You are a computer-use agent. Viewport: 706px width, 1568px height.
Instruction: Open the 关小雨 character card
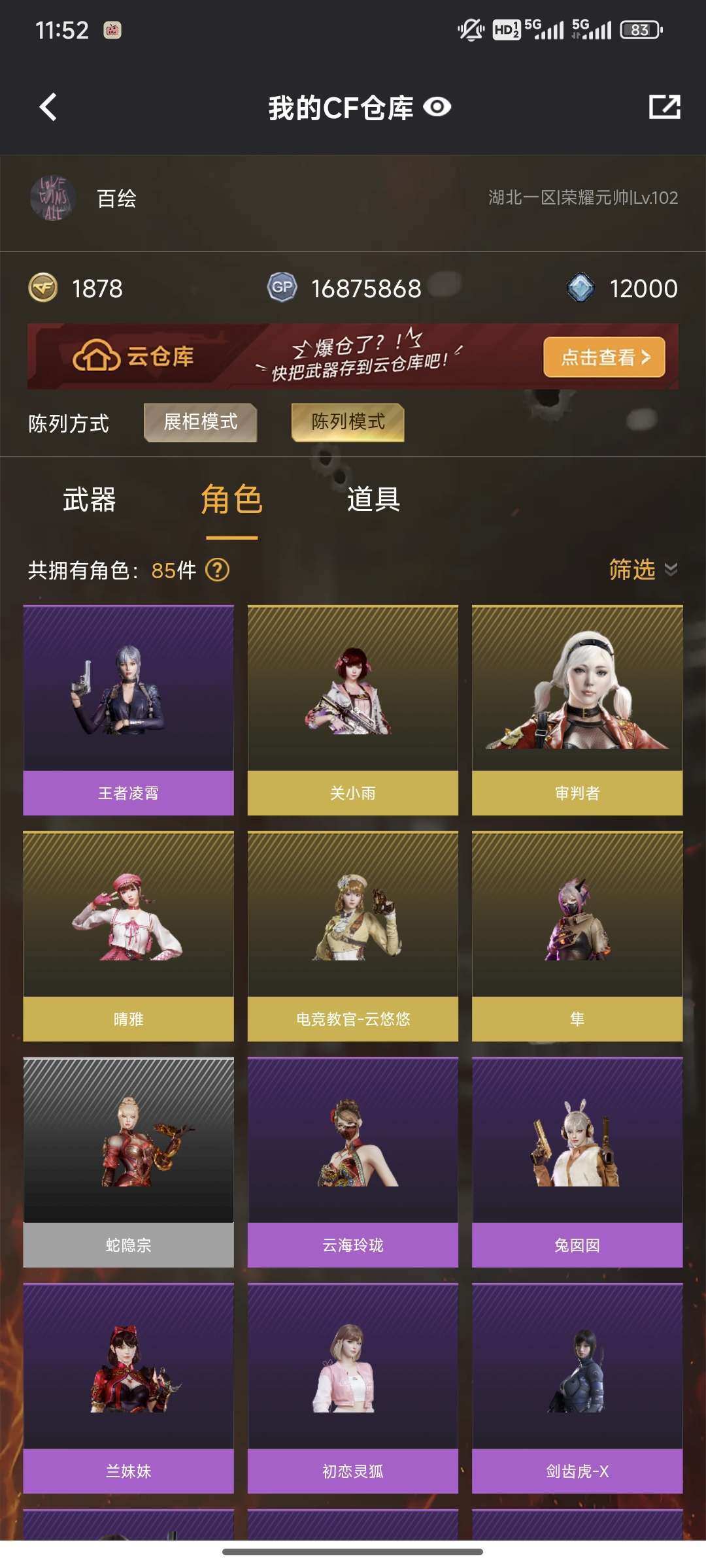(x=353, y=710)
